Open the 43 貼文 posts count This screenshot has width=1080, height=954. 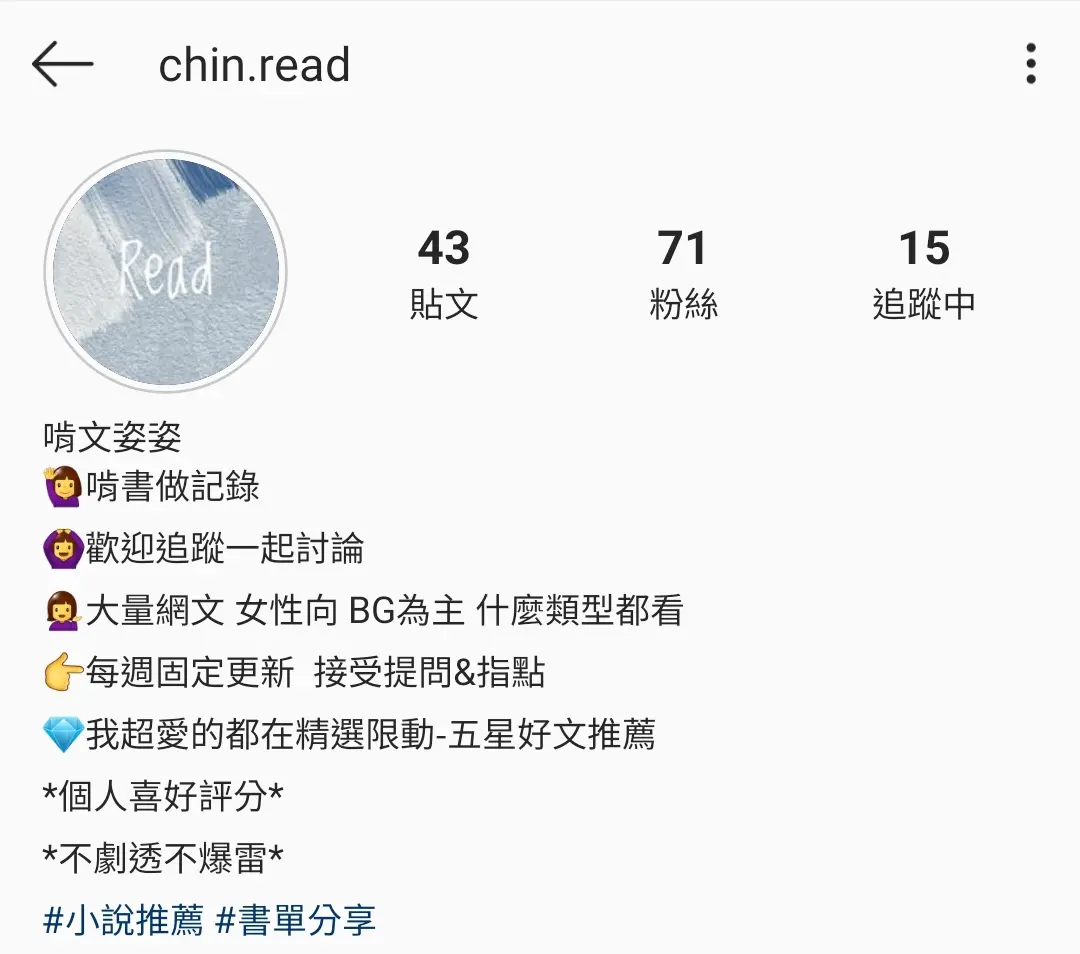click(444, 273)
